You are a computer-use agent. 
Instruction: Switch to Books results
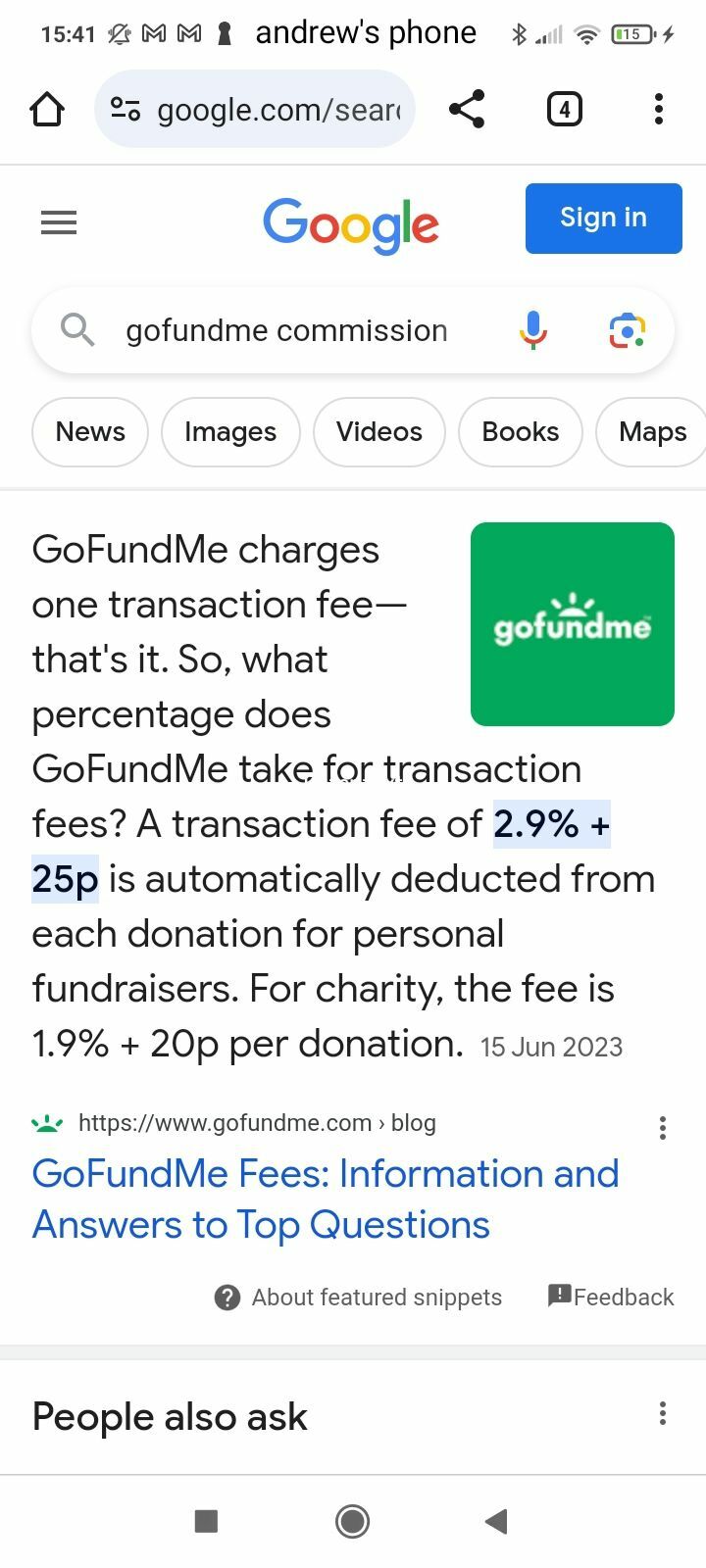click(x=521, y=432)
